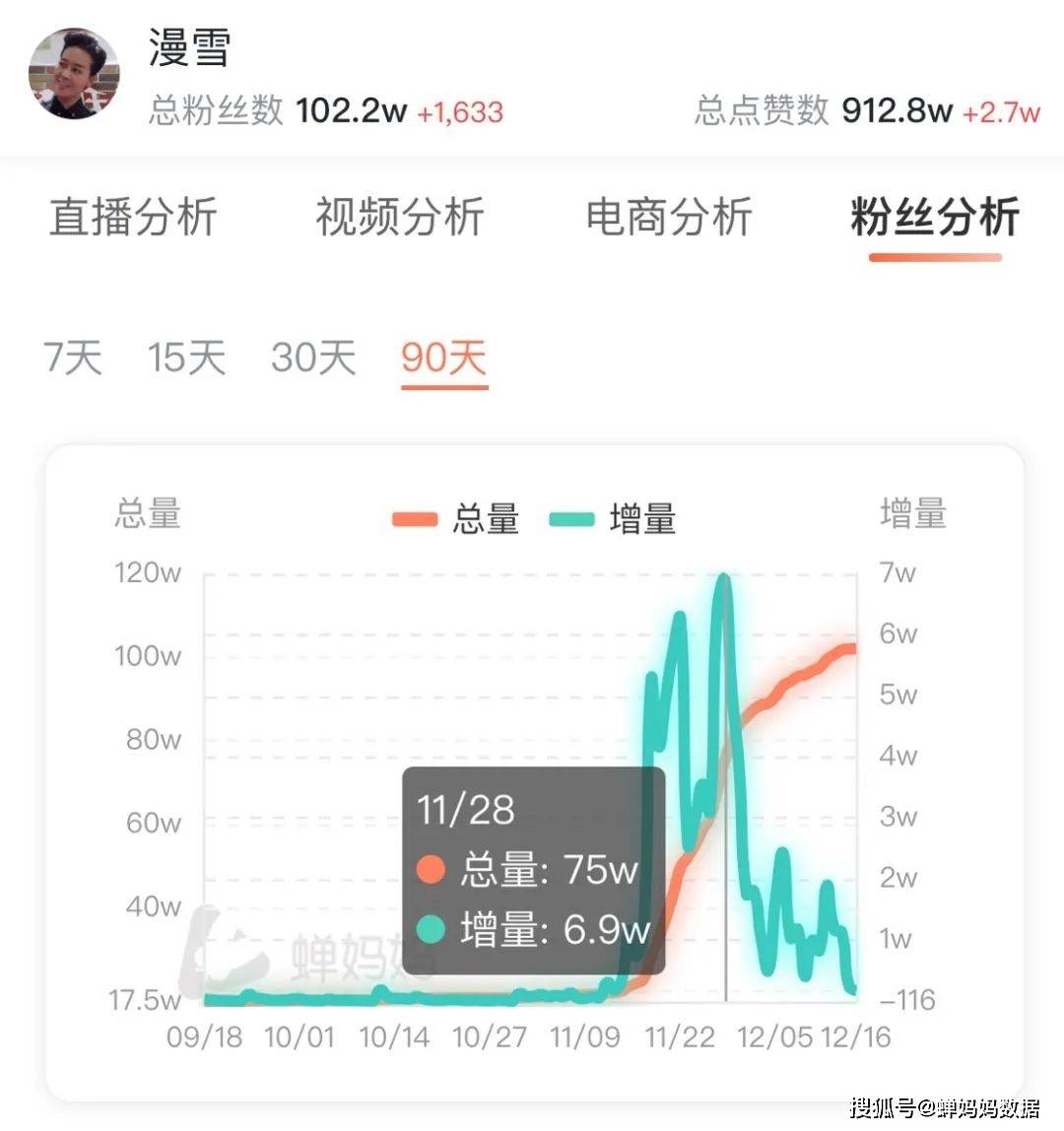Open 漫雪's profile avatar
The width and height of the screenshot is (1064, 1131).
pos(74,74)
